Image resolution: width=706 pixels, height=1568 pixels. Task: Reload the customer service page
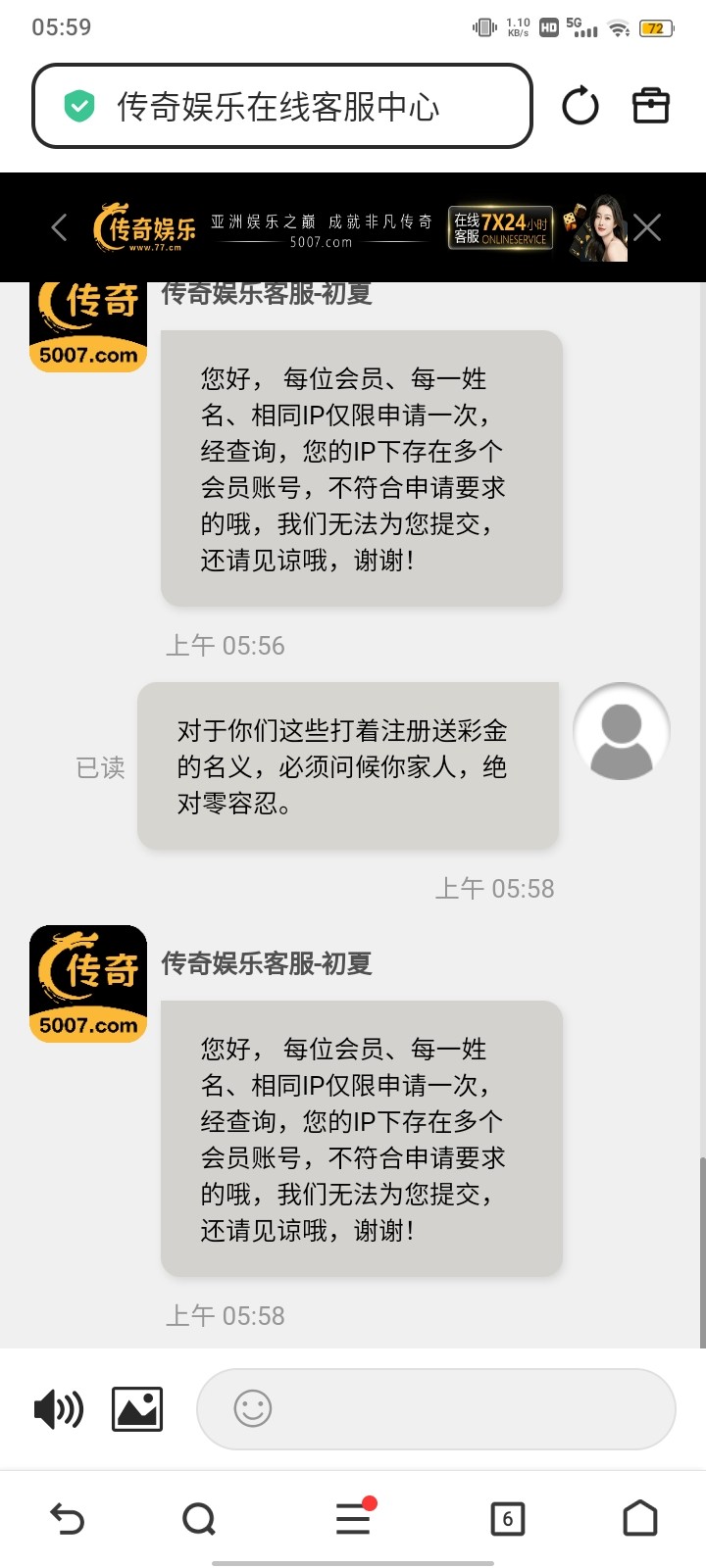pos(580,106)
